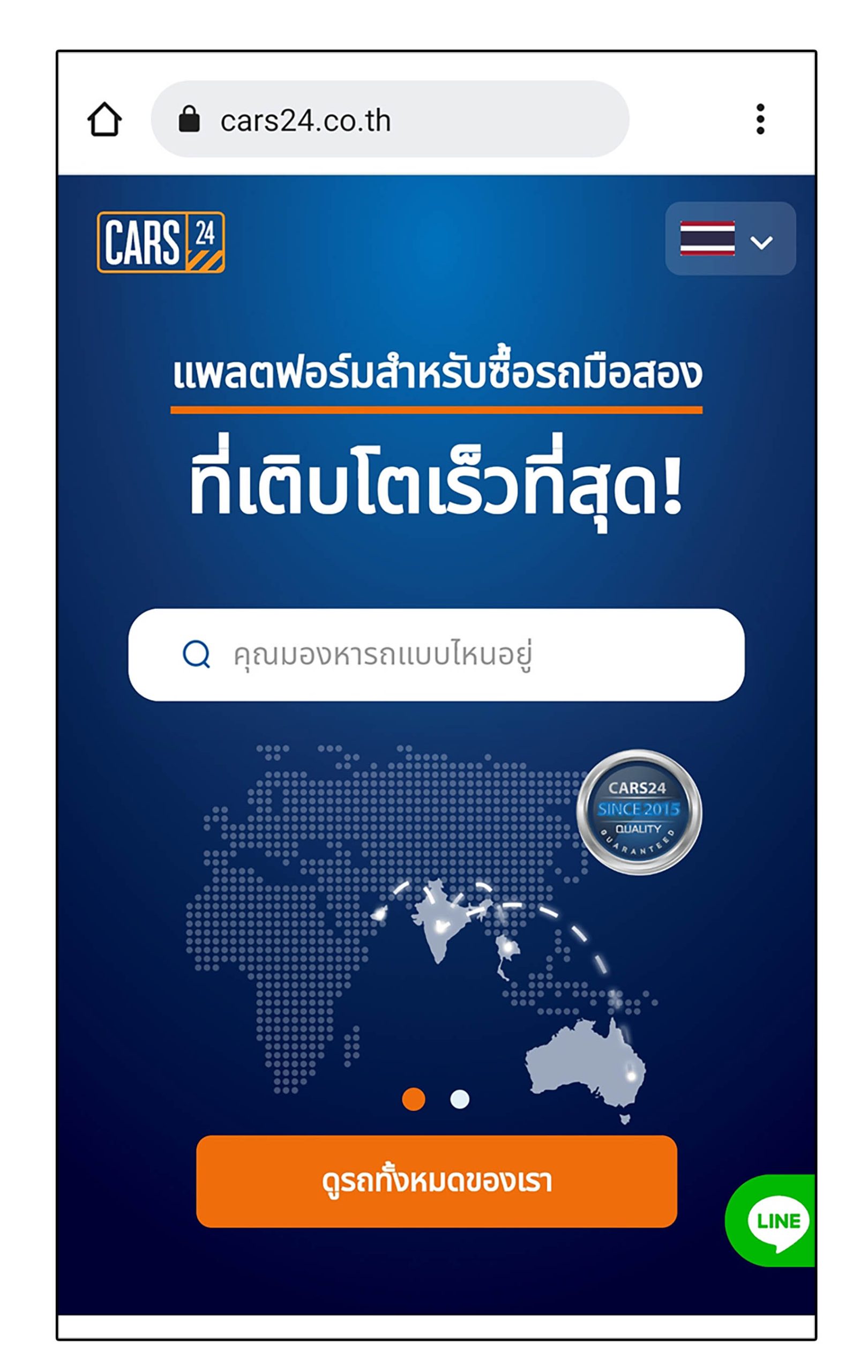Select the second carousel page dot
The image size is (868, 1372).
coord(460,1099)
